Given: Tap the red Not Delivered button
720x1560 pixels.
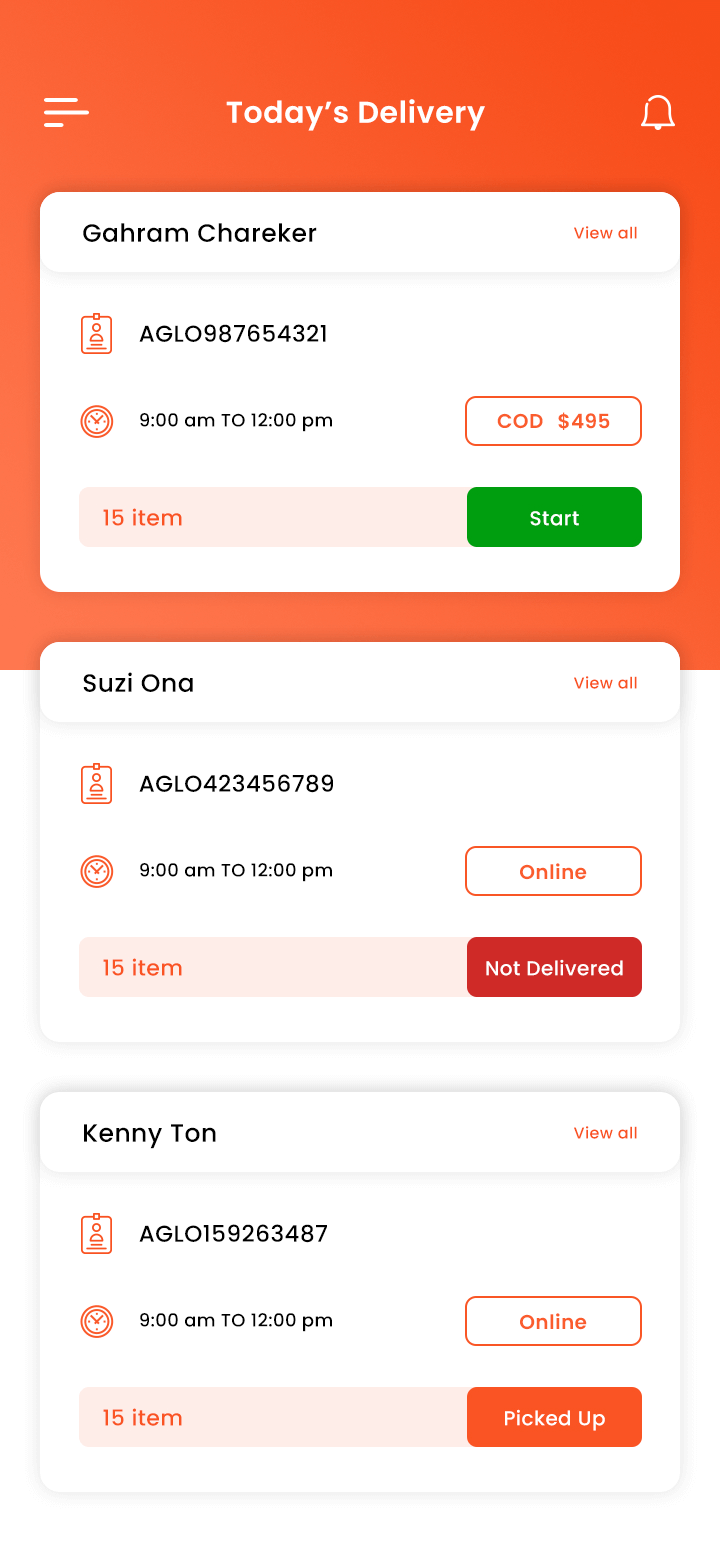Looking at the screenshot, I should [554, 967].
